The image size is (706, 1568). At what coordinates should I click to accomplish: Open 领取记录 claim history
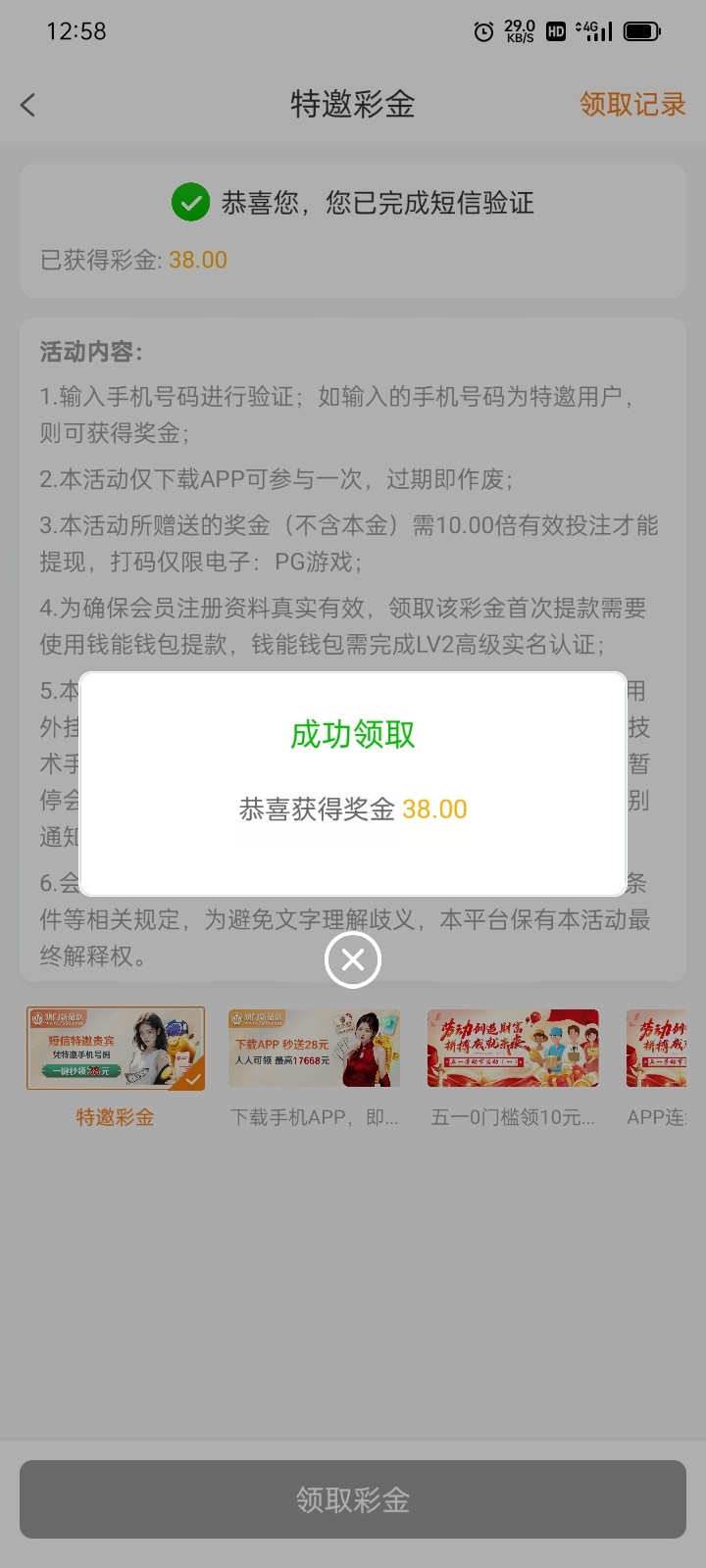(x=631, y=104)
